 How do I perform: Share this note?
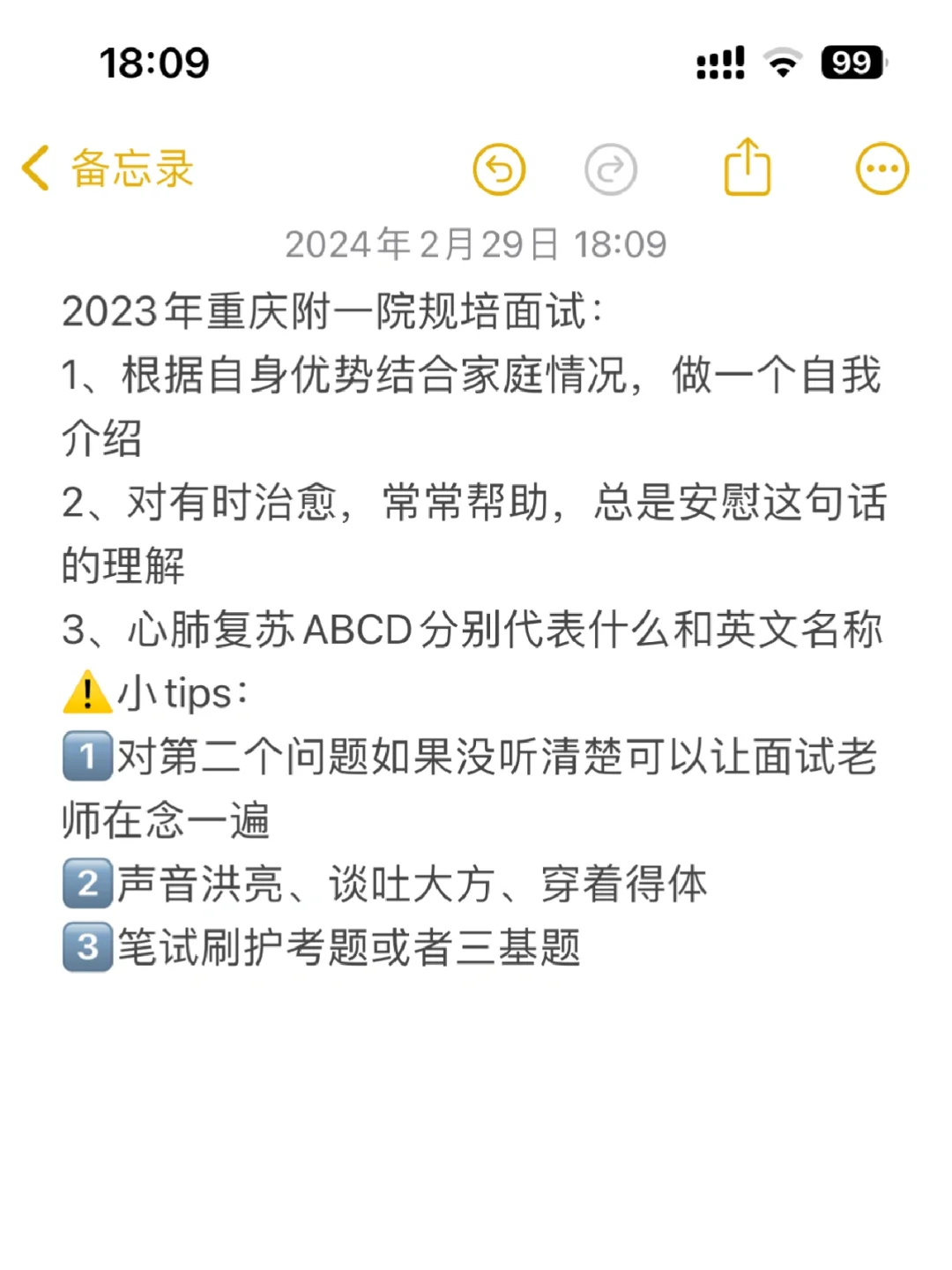(x=747, y=168)
